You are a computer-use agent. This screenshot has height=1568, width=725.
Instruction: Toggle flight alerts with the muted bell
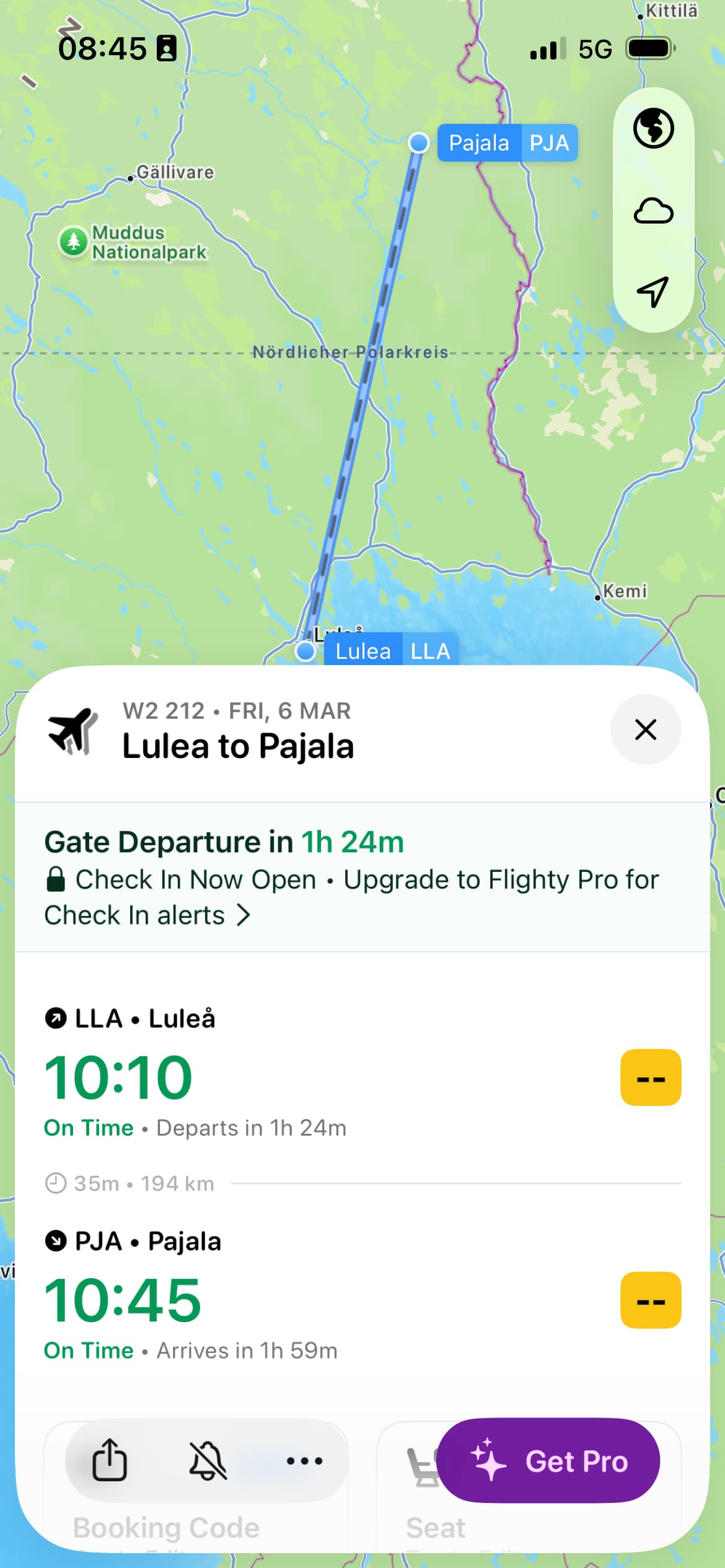point(208,1460)
